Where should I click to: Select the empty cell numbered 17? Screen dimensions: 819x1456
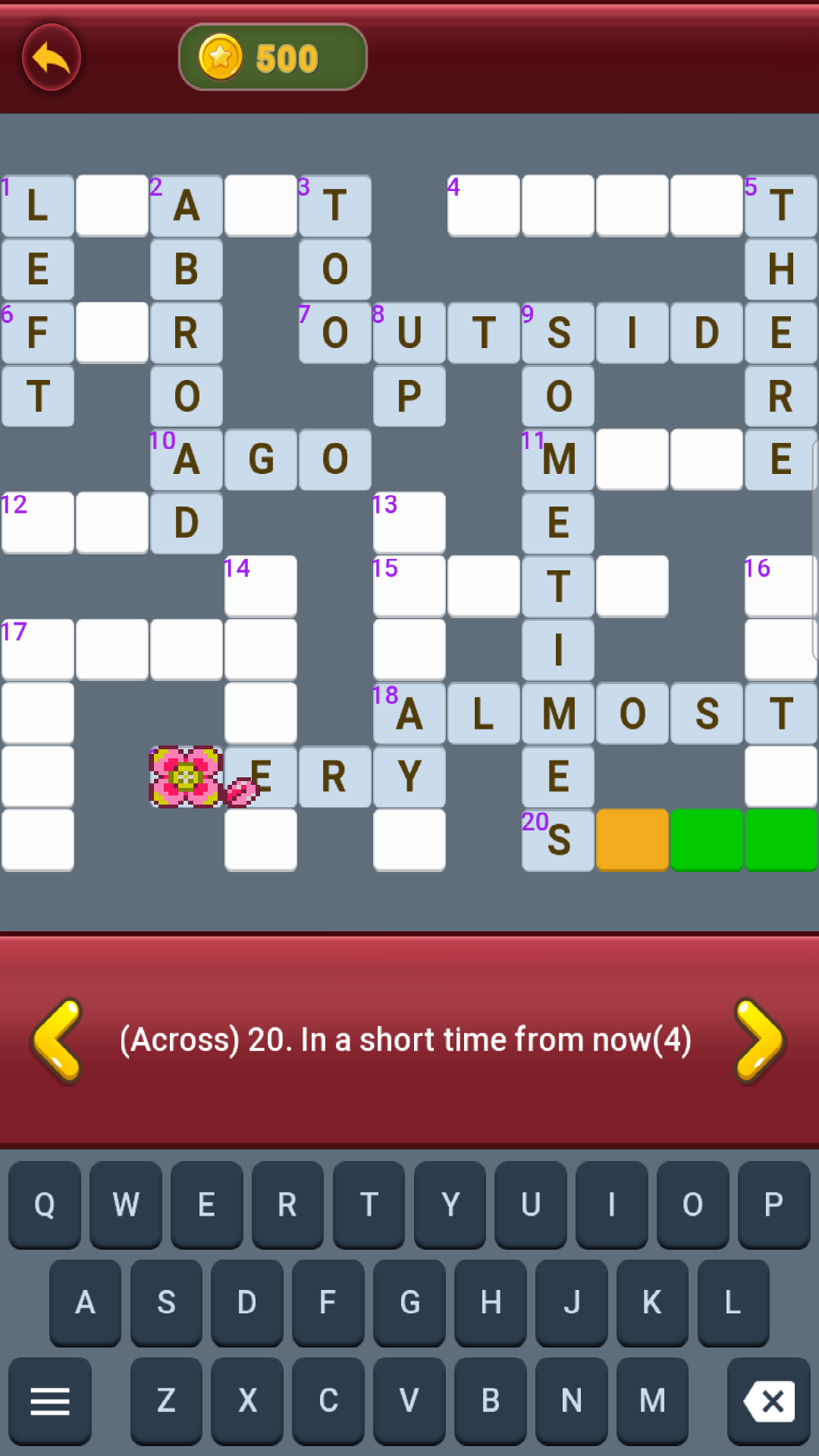point(38,649)
